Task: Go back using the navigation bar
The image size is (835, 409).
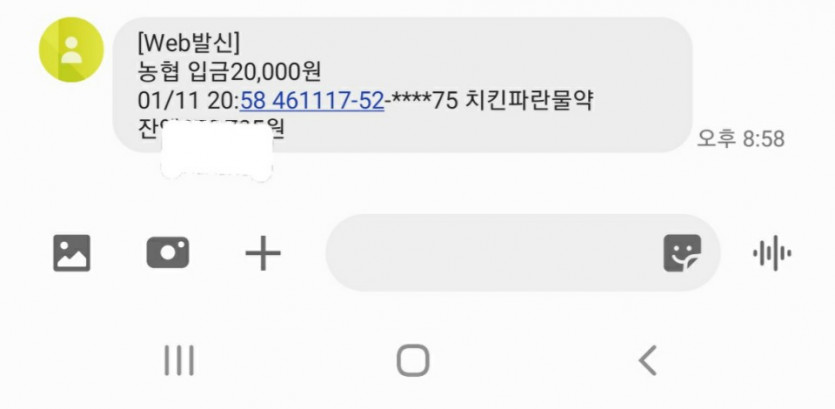Action: pyautogui.click(x=648, y=360)
